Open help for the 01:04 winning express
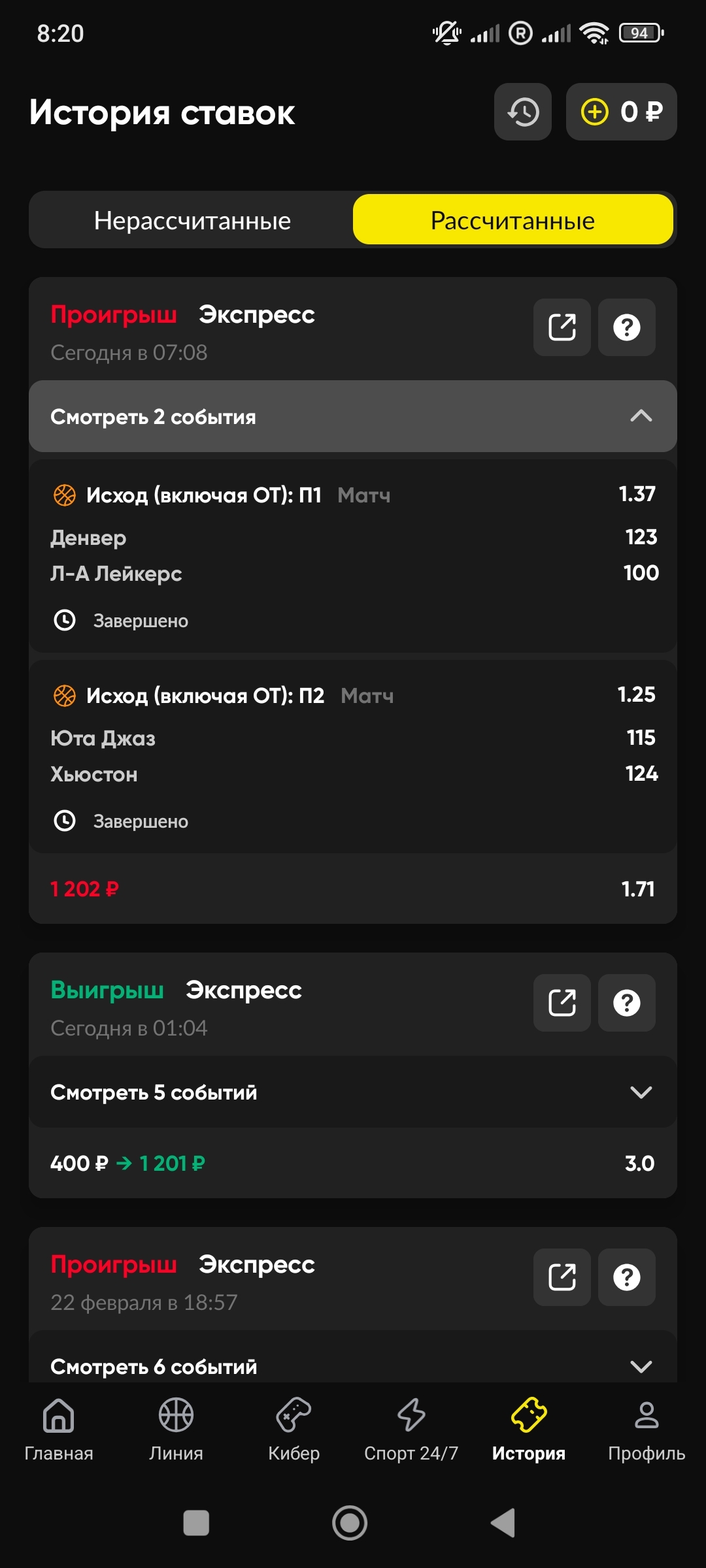Screen dimensions: 706x1568 coord(627,1003)
